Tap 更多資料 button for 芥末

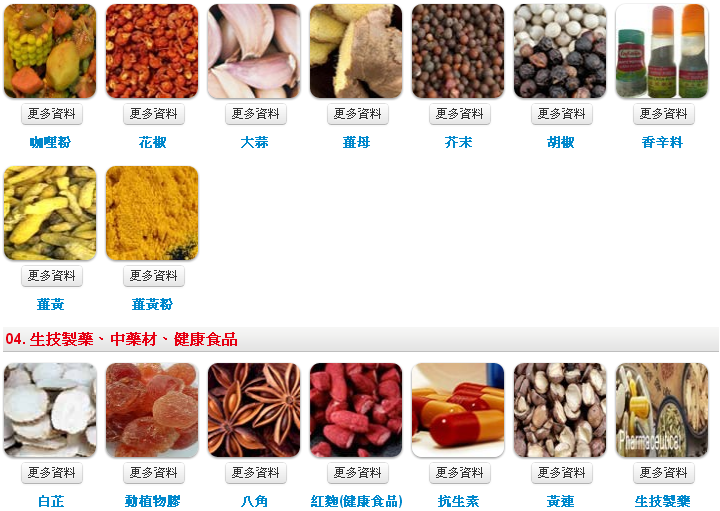pyautogui.click(x=459, y=114)
